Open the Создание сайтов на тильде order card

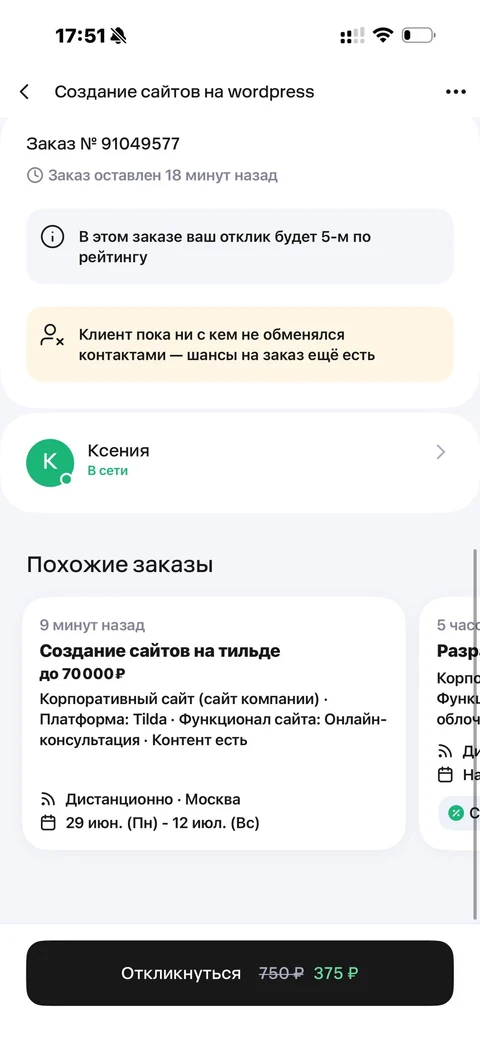coord(213,723)
